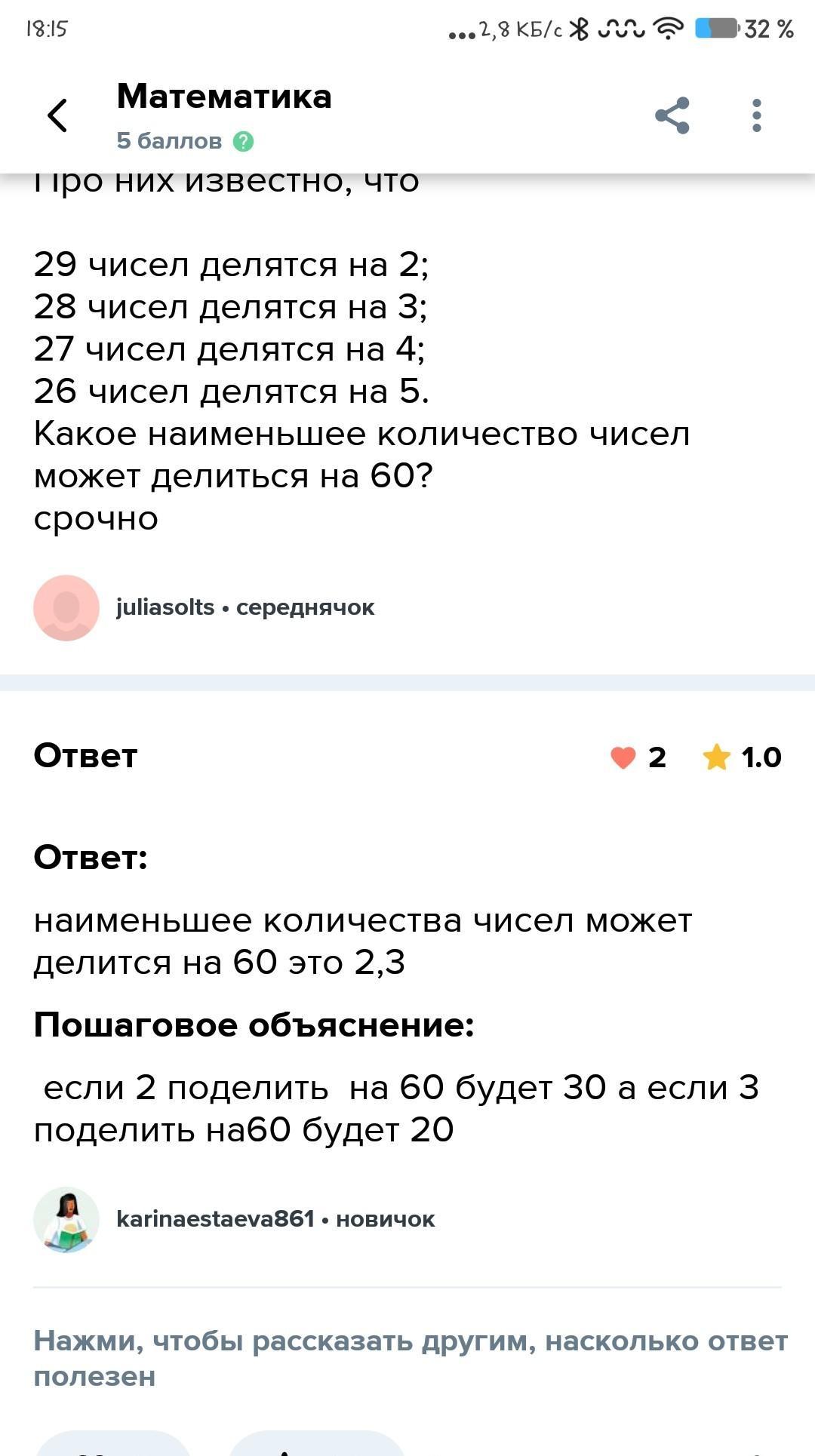
Task: Open the three-dot overflow menu
Action: (757, 115)
